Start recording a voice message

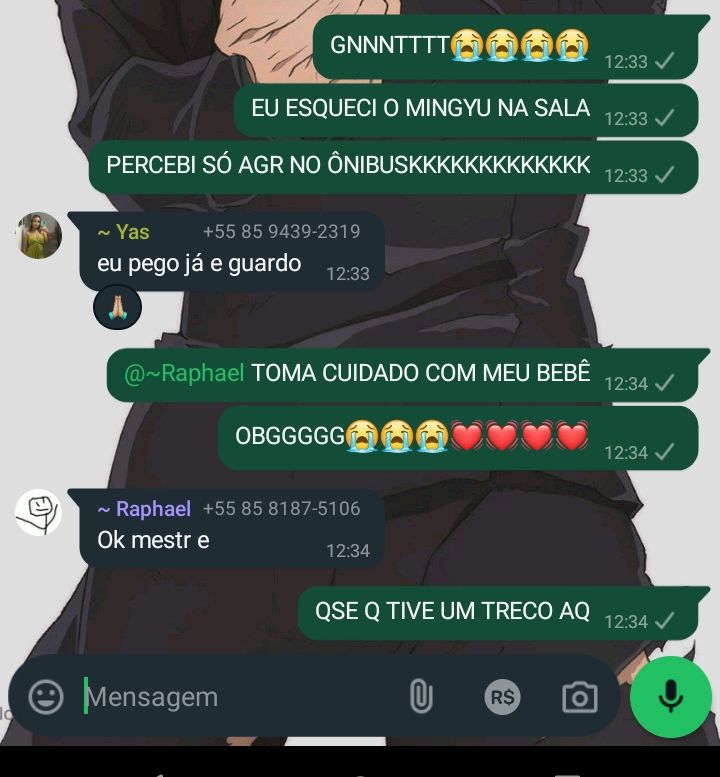(x=670, y=697)
